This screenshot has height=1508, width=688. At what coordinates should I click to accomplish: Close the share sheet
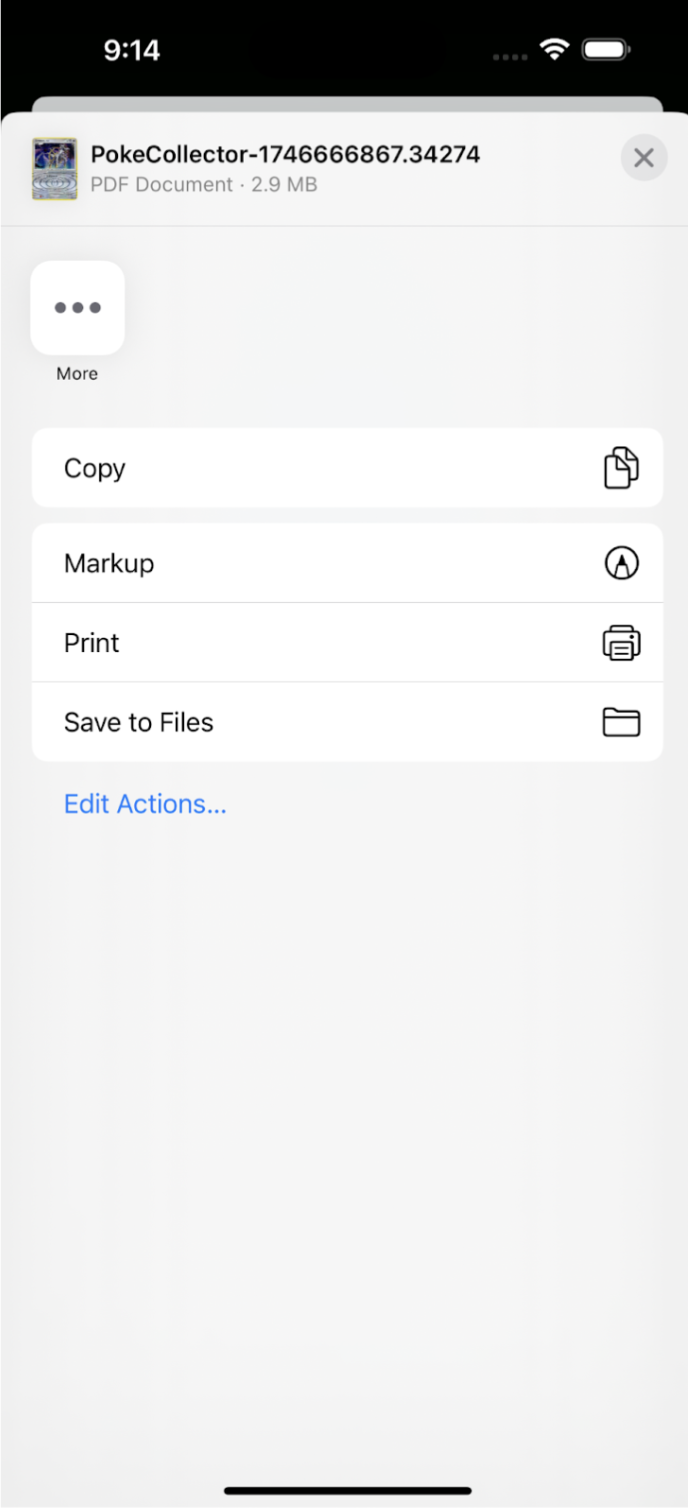644,158
